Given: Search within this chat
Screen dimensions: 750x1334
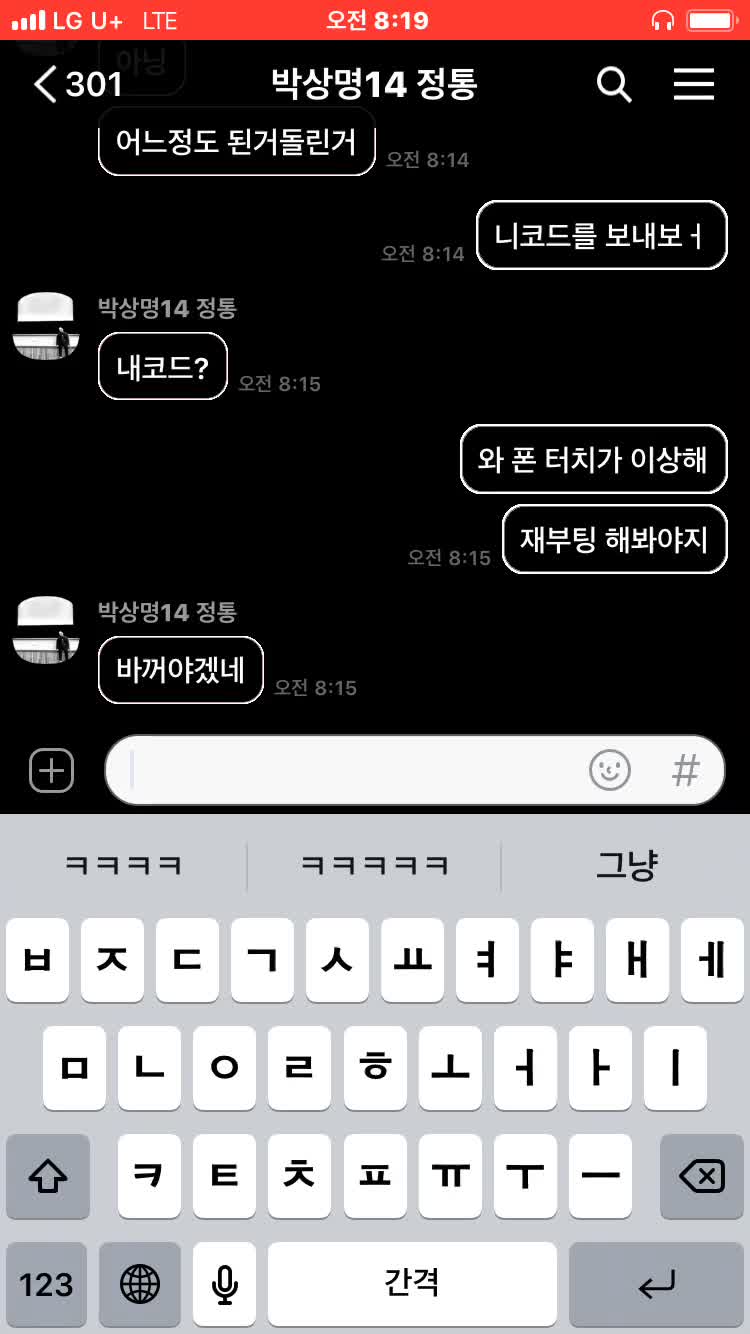Looking at the screenshot, I should [614, 85].
